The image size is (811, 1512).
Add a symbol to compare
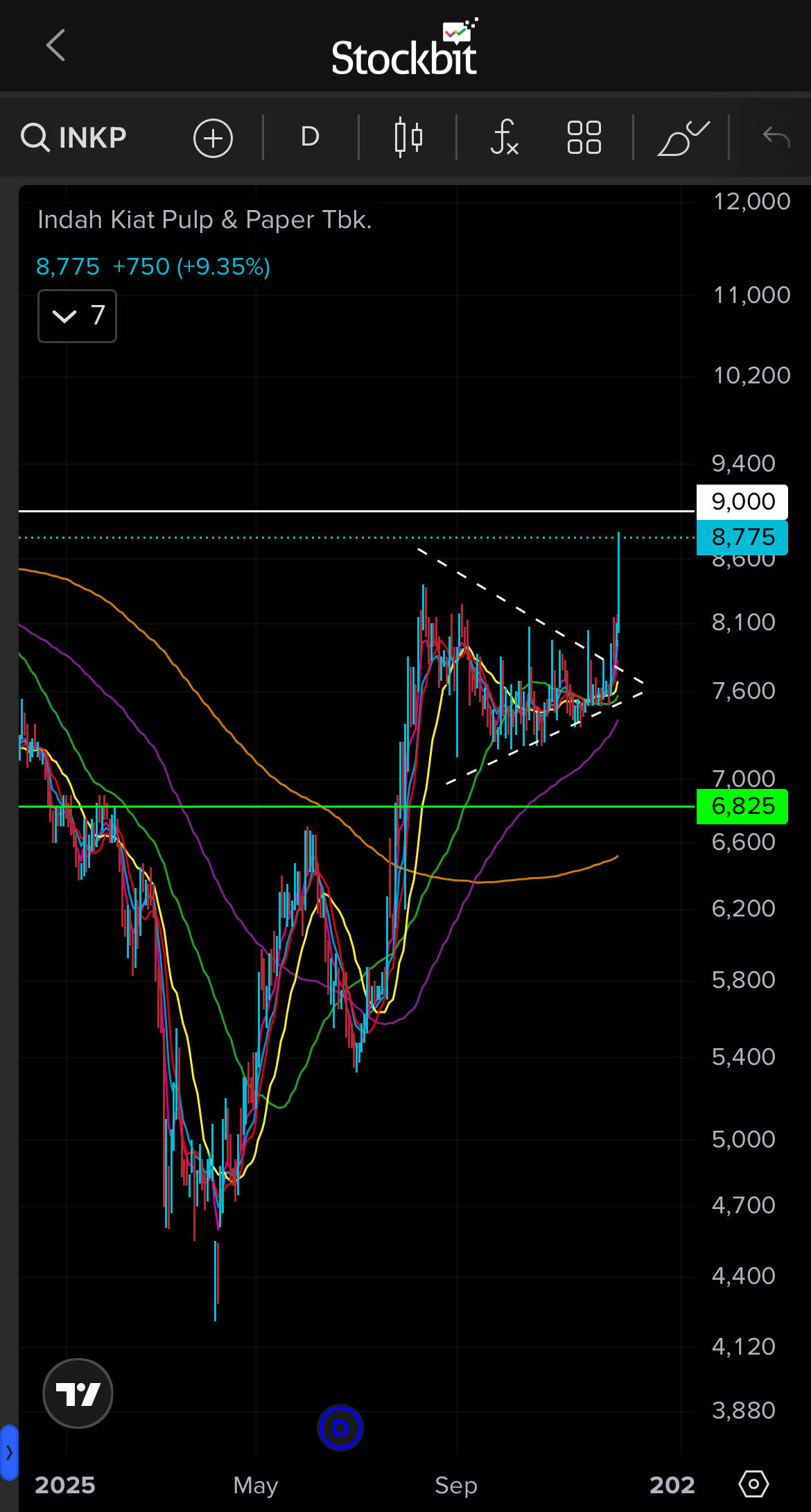(x=213, y=138)
